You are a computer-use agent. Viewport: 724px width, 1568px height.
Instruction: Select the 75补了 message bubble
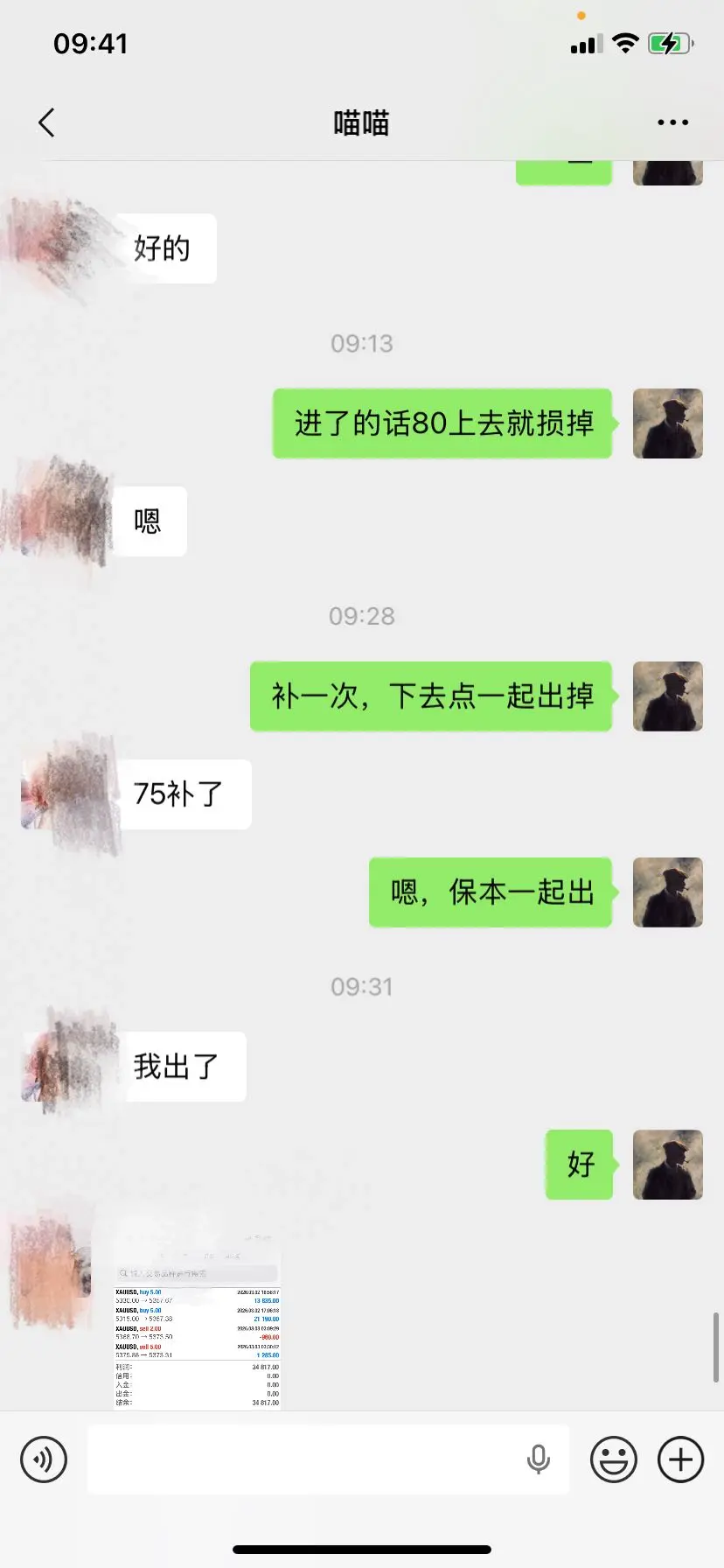tap(185, 794)
